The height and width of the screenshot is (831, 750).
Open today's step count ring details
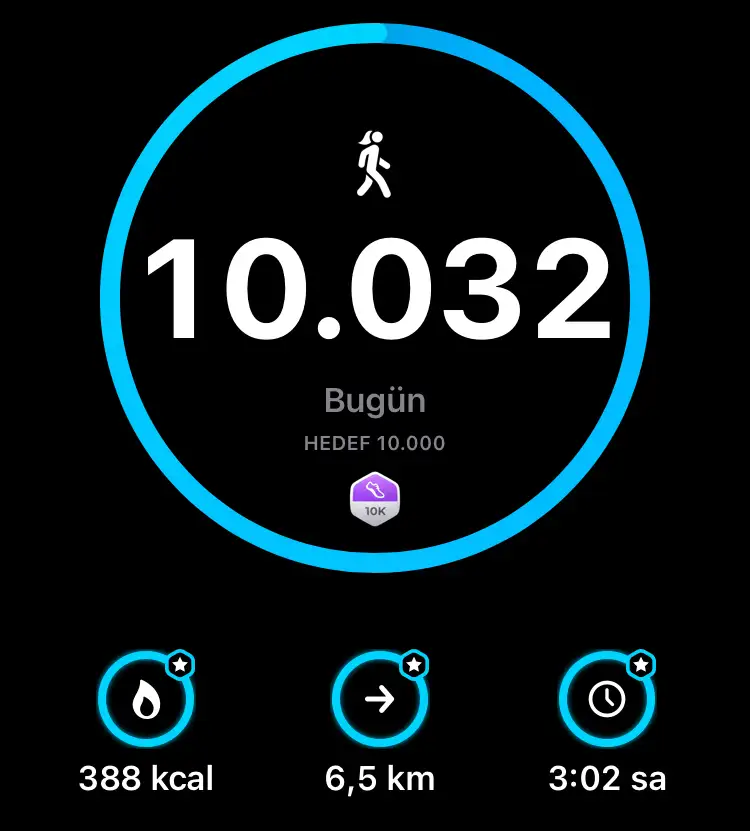[x=375, y=290]
